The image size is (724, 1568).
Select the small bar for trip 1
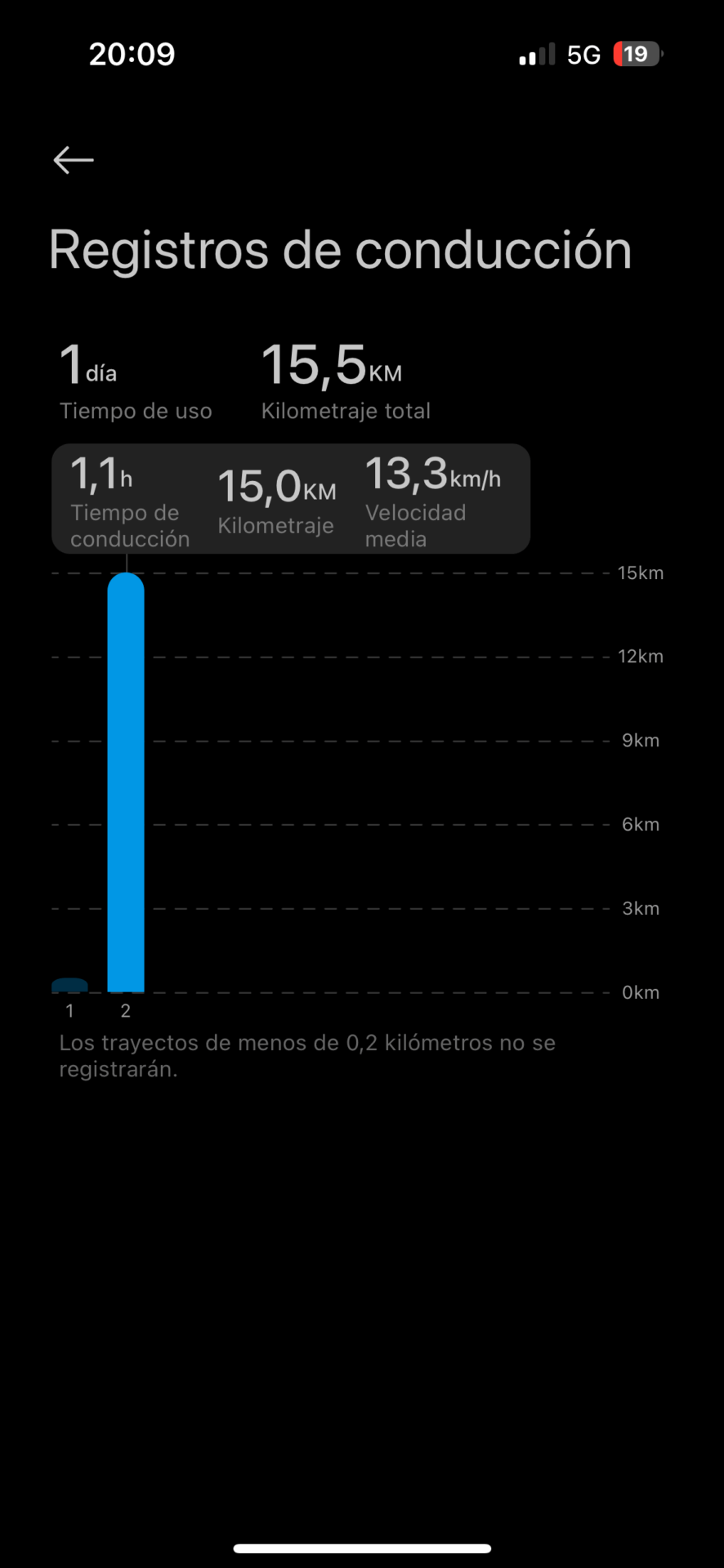pos(69,985)
